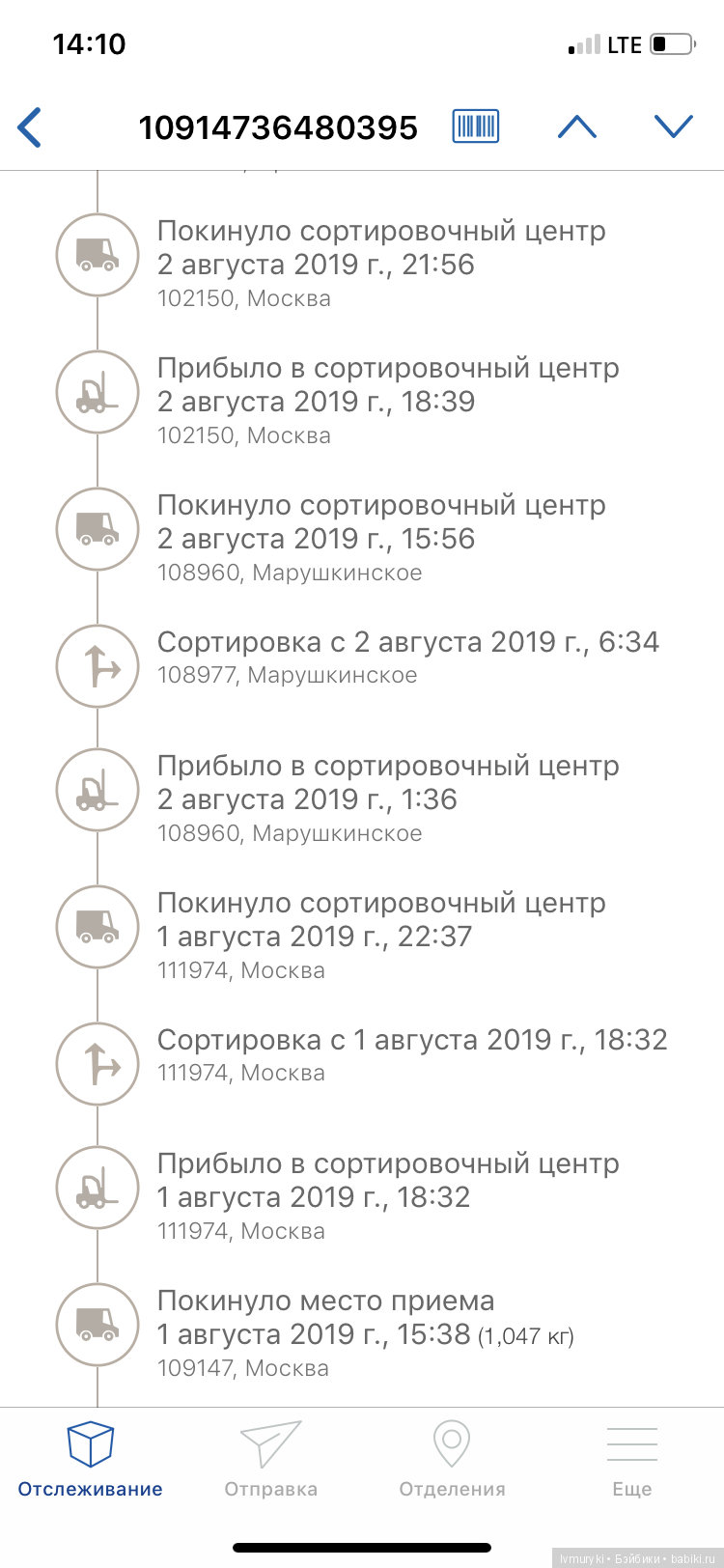The image size is (724, 1568).
Task: Switch to the Отправка tab
Action: [x=271, y=1458]
